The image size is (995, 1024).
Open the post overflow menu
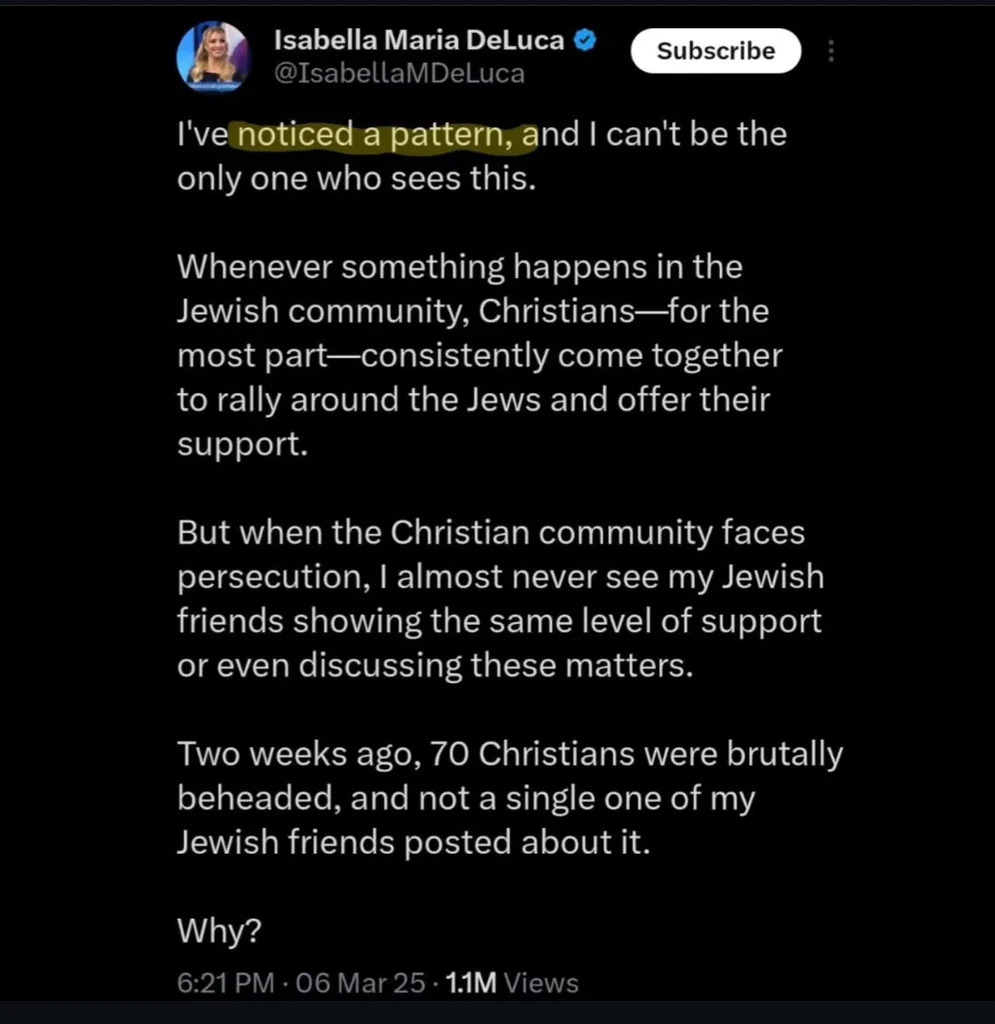[x=831, y=51]
